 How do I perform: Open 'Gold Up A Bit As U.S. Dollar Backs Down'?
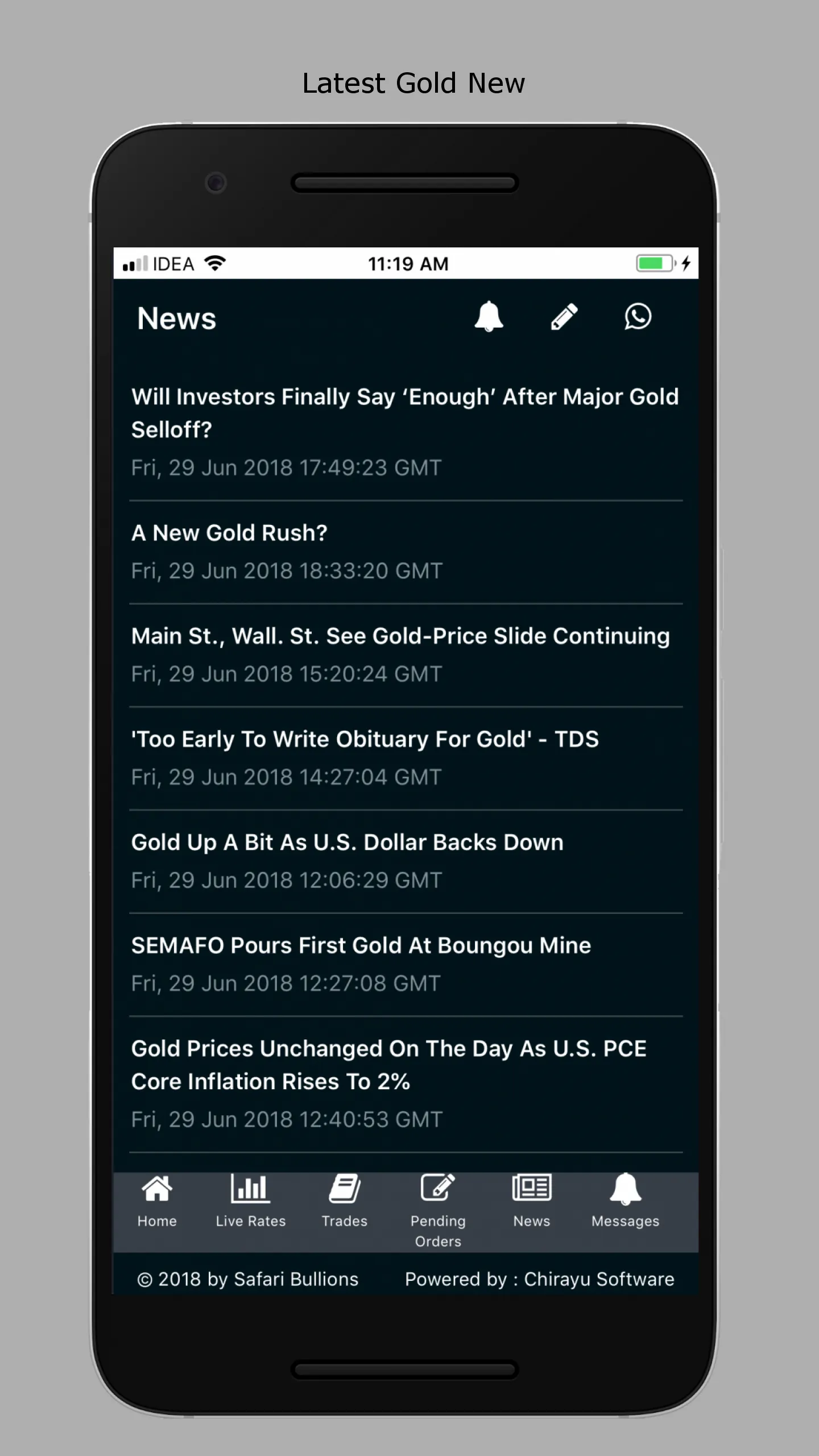[347, 842]
